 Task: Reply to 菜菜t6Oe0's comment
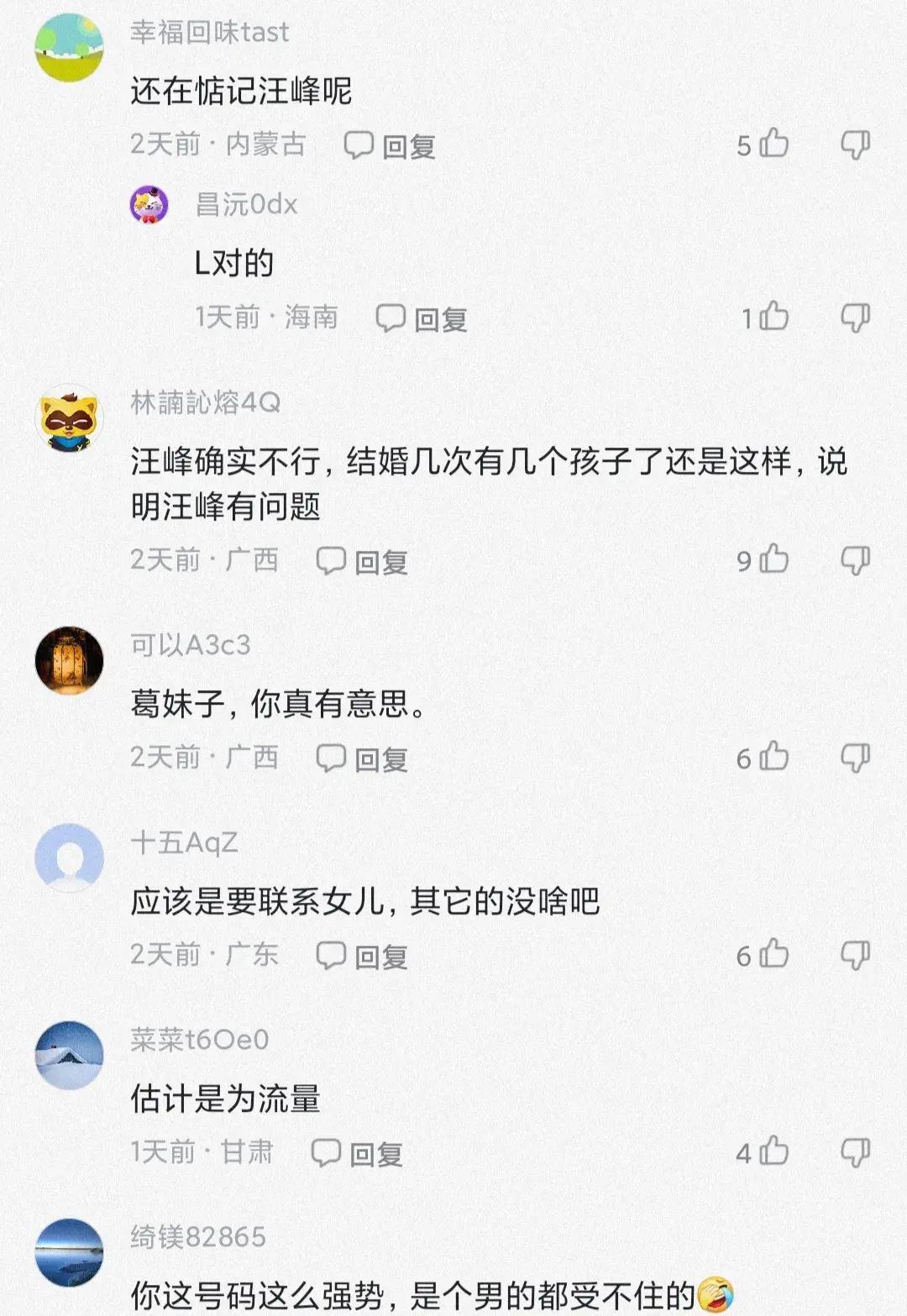click(x=358, y=1153)
